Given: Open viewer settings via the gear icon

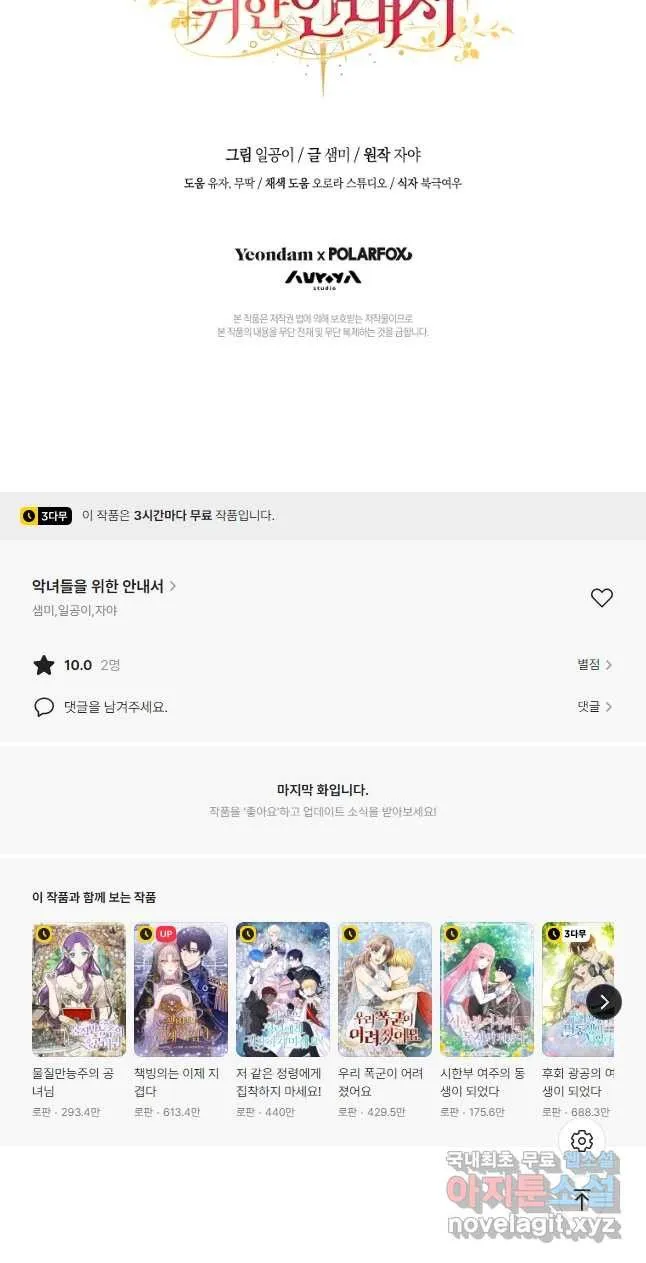Looking at the screenshot, I should point(582,1141).
